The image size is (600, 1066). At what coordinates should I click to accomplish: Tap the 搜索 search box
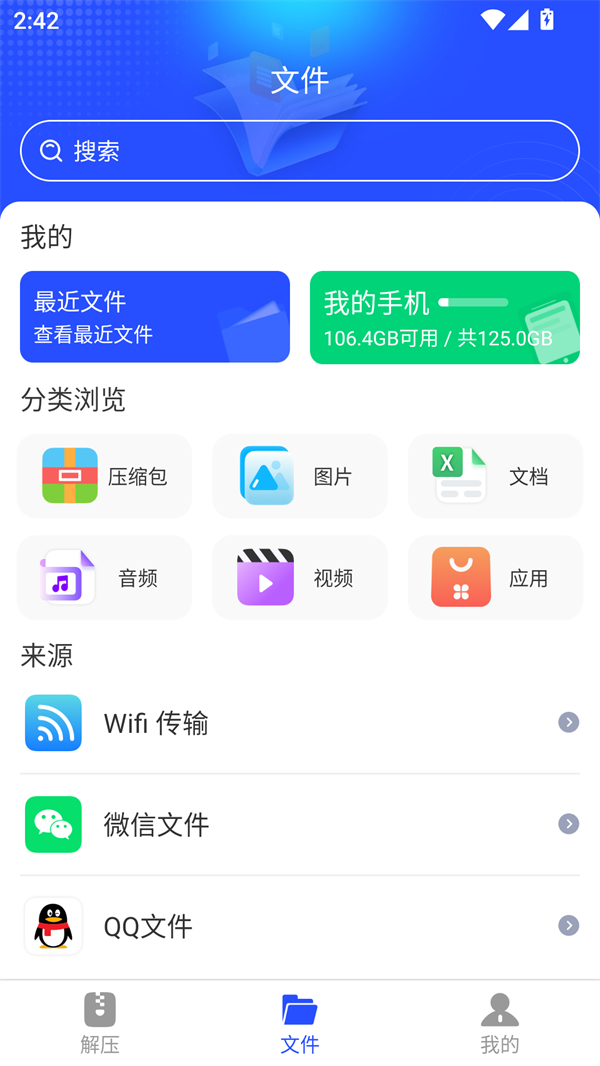(300, 151)
